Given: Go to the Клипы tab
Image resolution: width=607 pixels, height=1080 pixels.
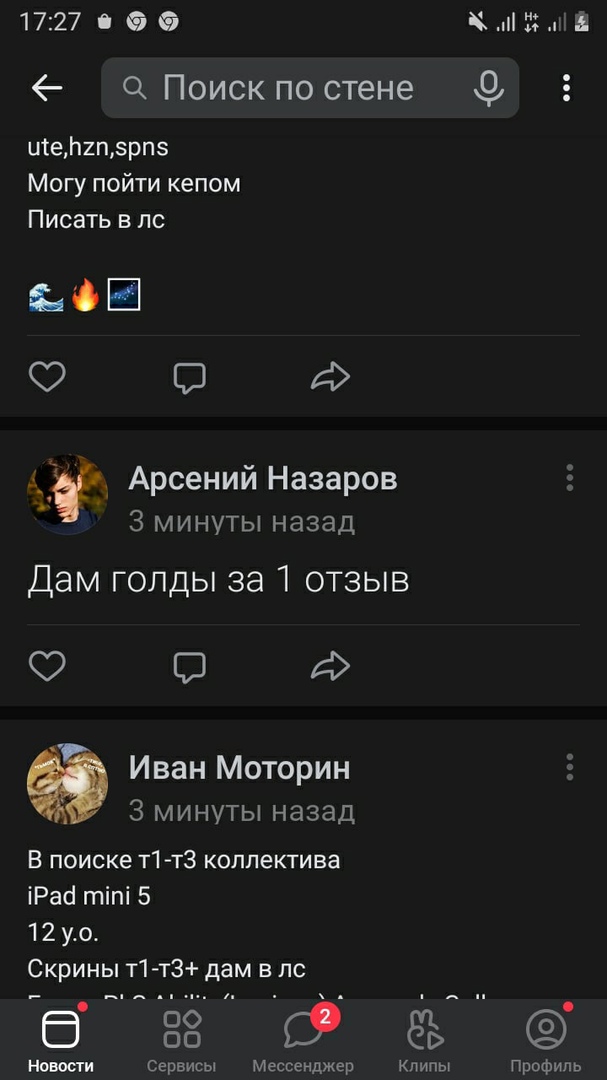Looking at the screenshot, I should (424, 1040).
